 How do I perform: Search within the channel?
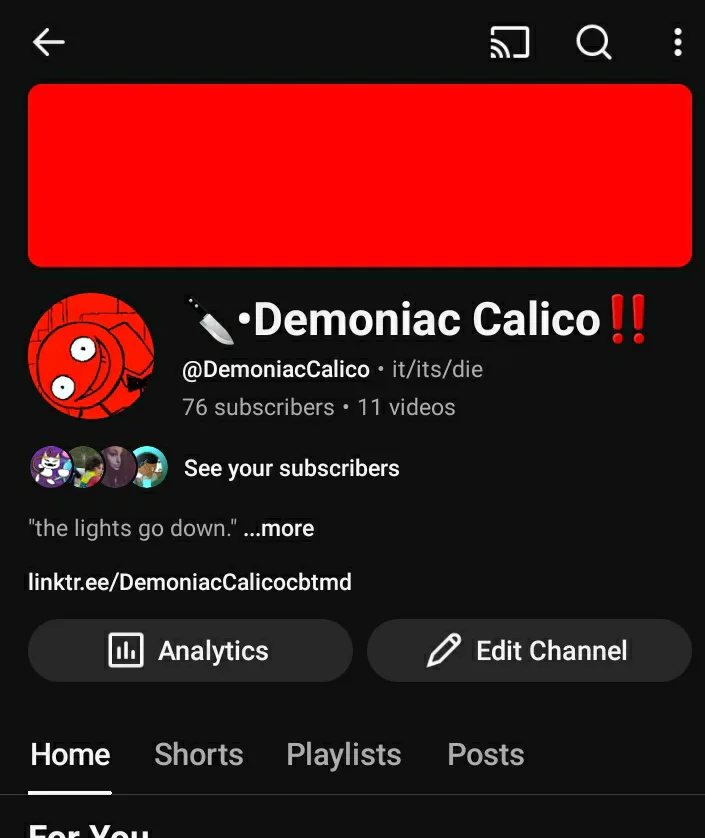coord(594,42)
